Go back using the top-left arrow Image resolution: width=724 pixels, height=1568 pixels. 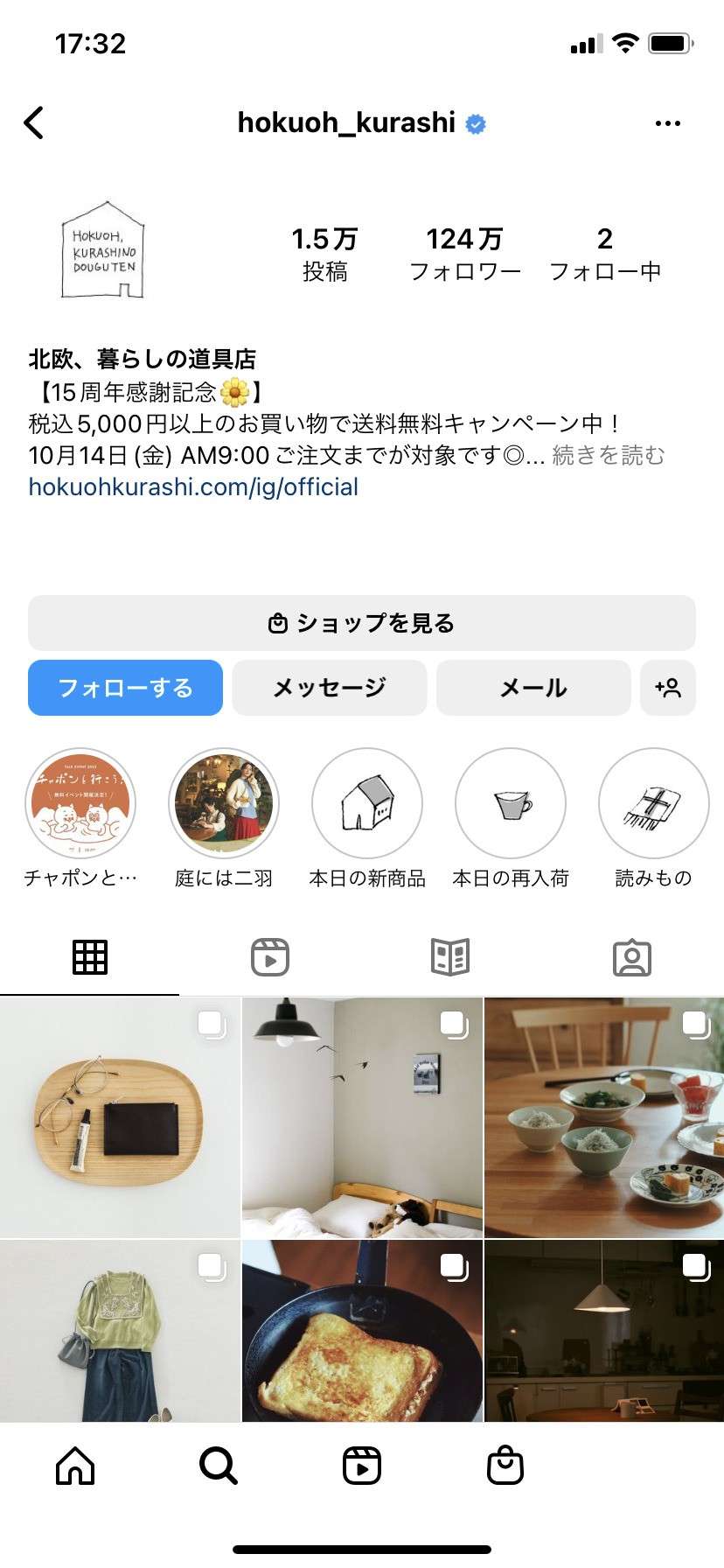point(34,123)
